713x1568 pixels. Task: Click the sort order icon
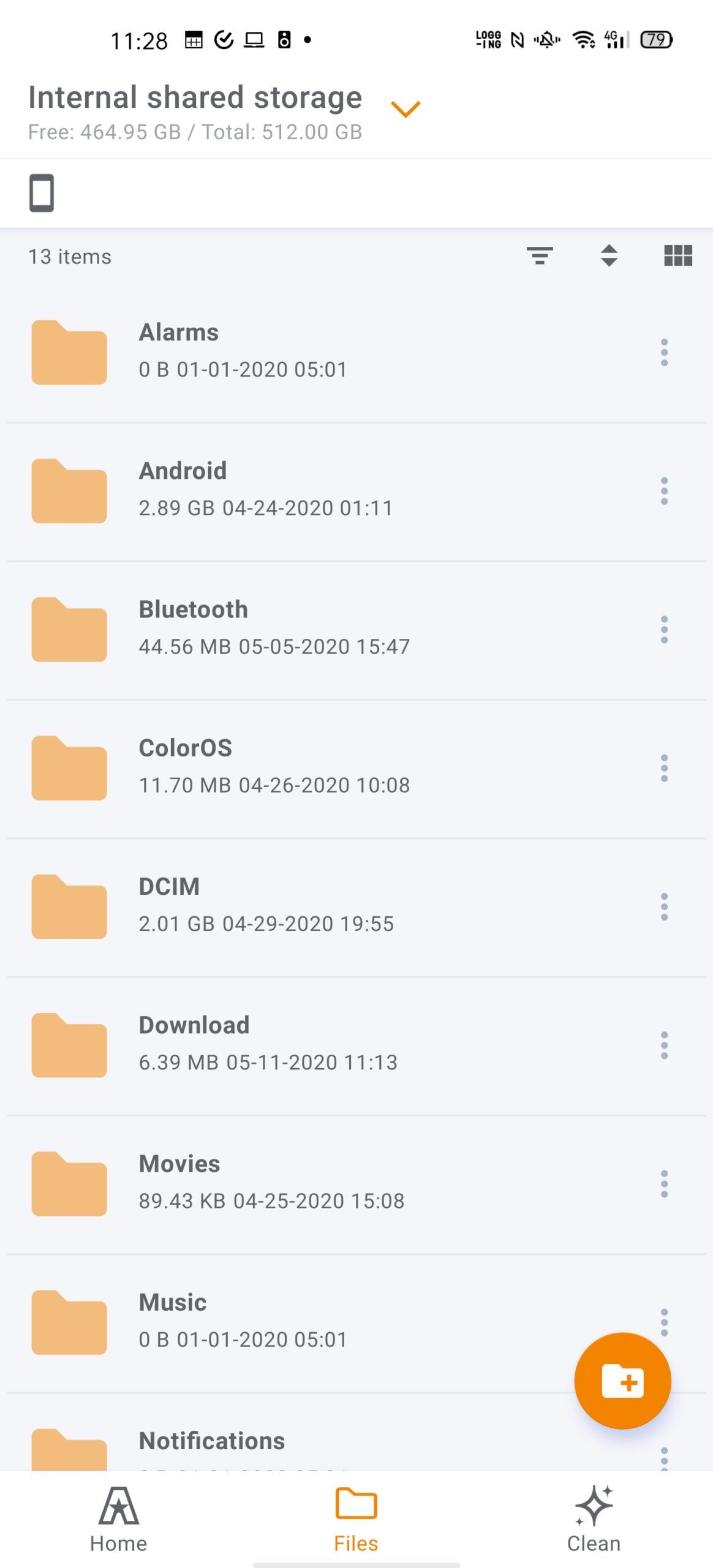[609, 256]
